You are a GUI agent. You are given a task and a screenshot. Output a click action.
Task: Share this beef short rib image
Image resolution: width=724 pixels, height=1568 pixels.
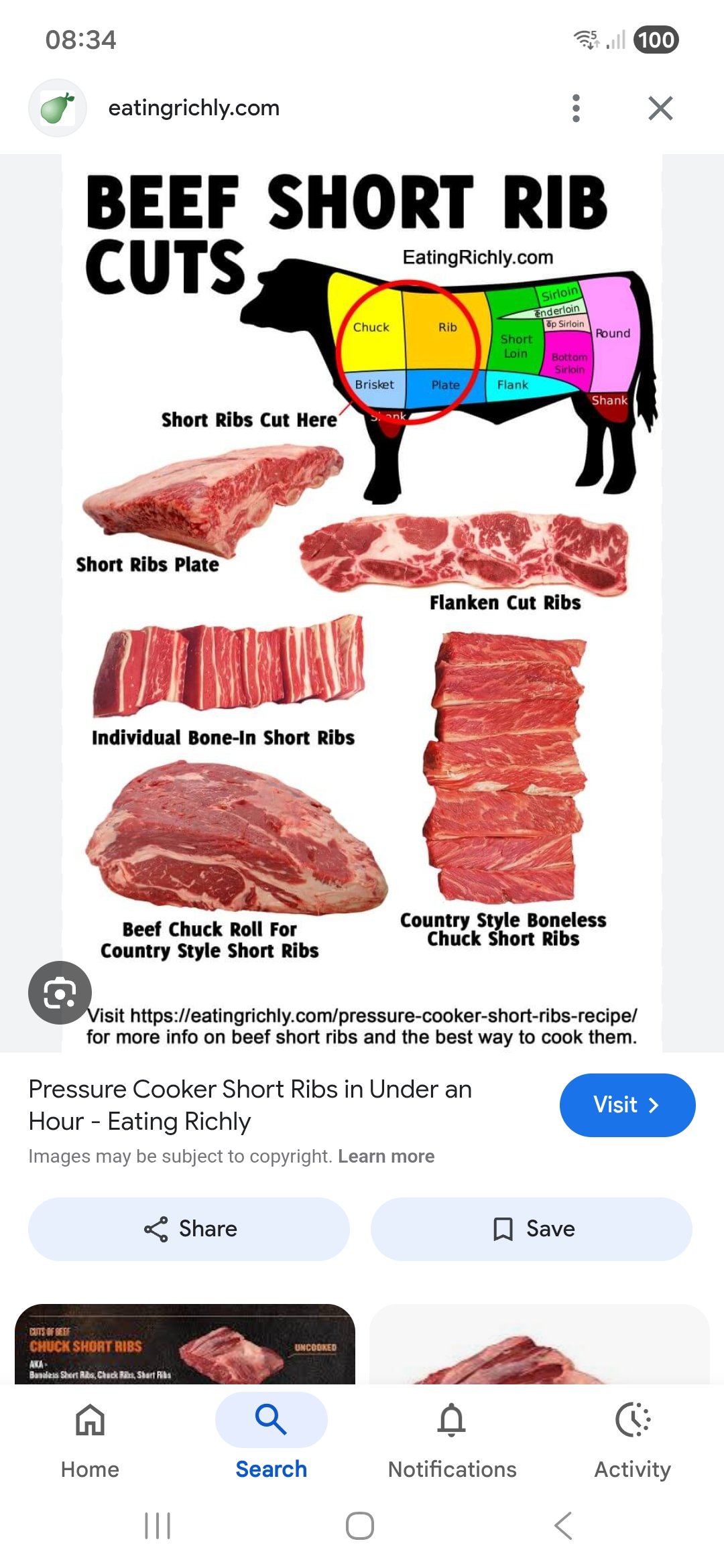pyautogui.click(x=189, y=1229)
